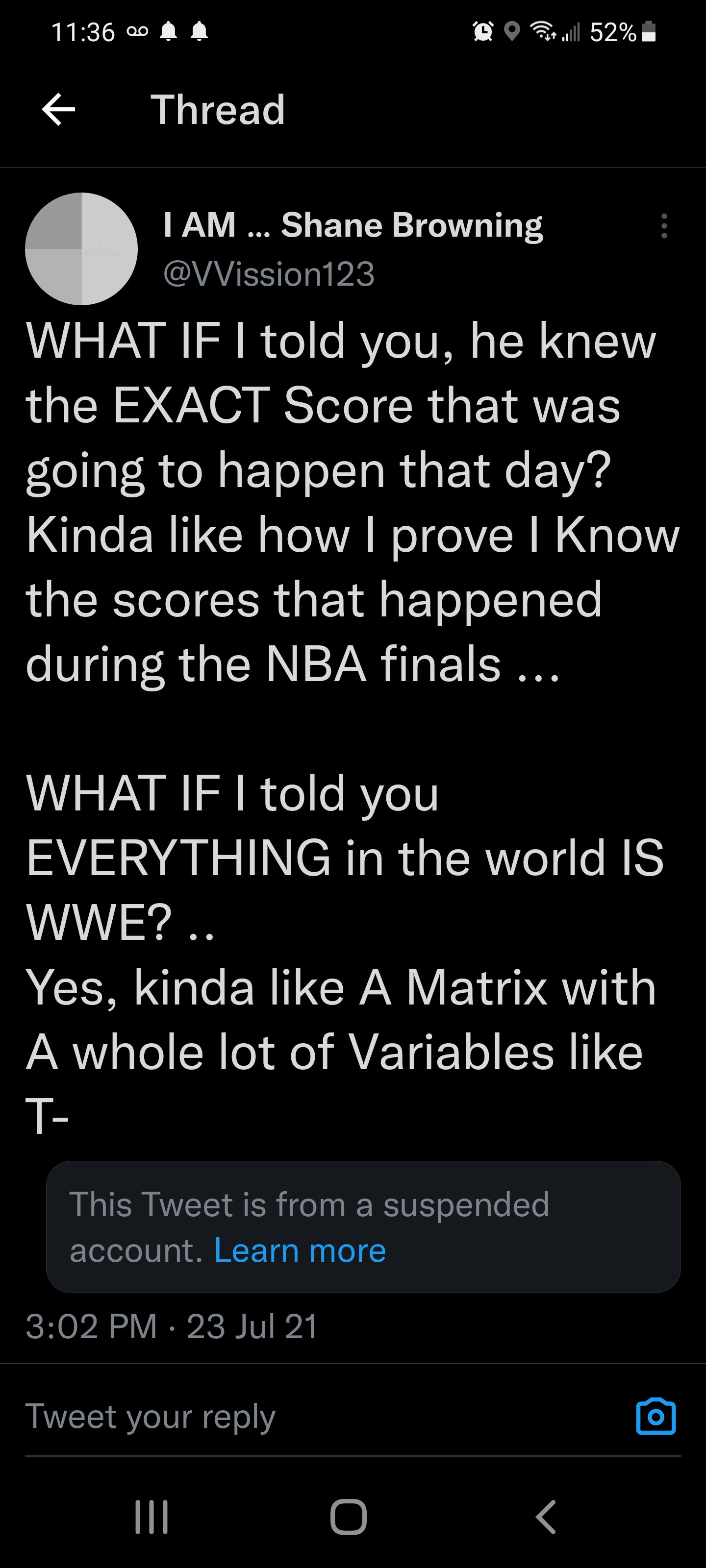706x1568 pixels.
Task: Tap Learn more about suspended account
Action: (300, 1251)
